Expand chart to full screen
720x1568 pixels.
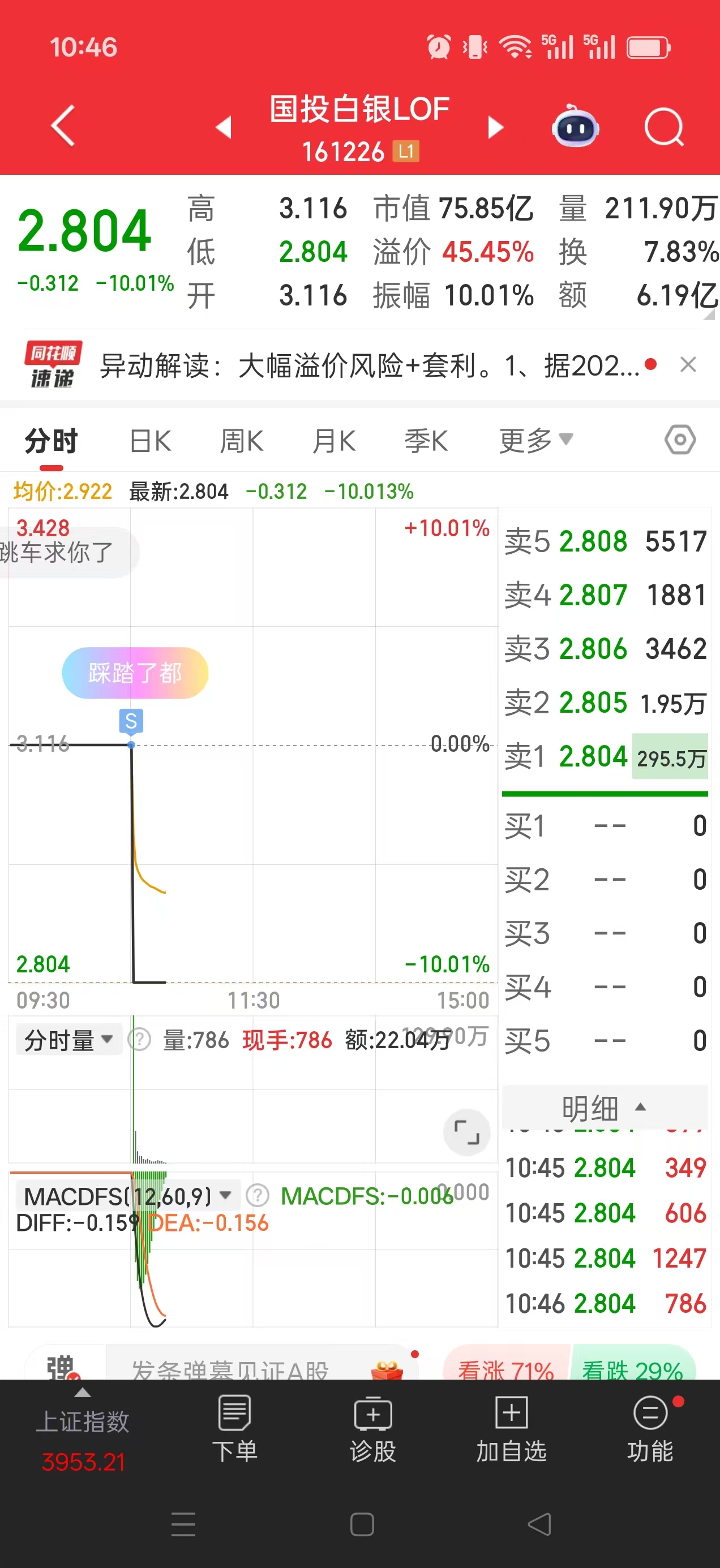coord(466,1132)
